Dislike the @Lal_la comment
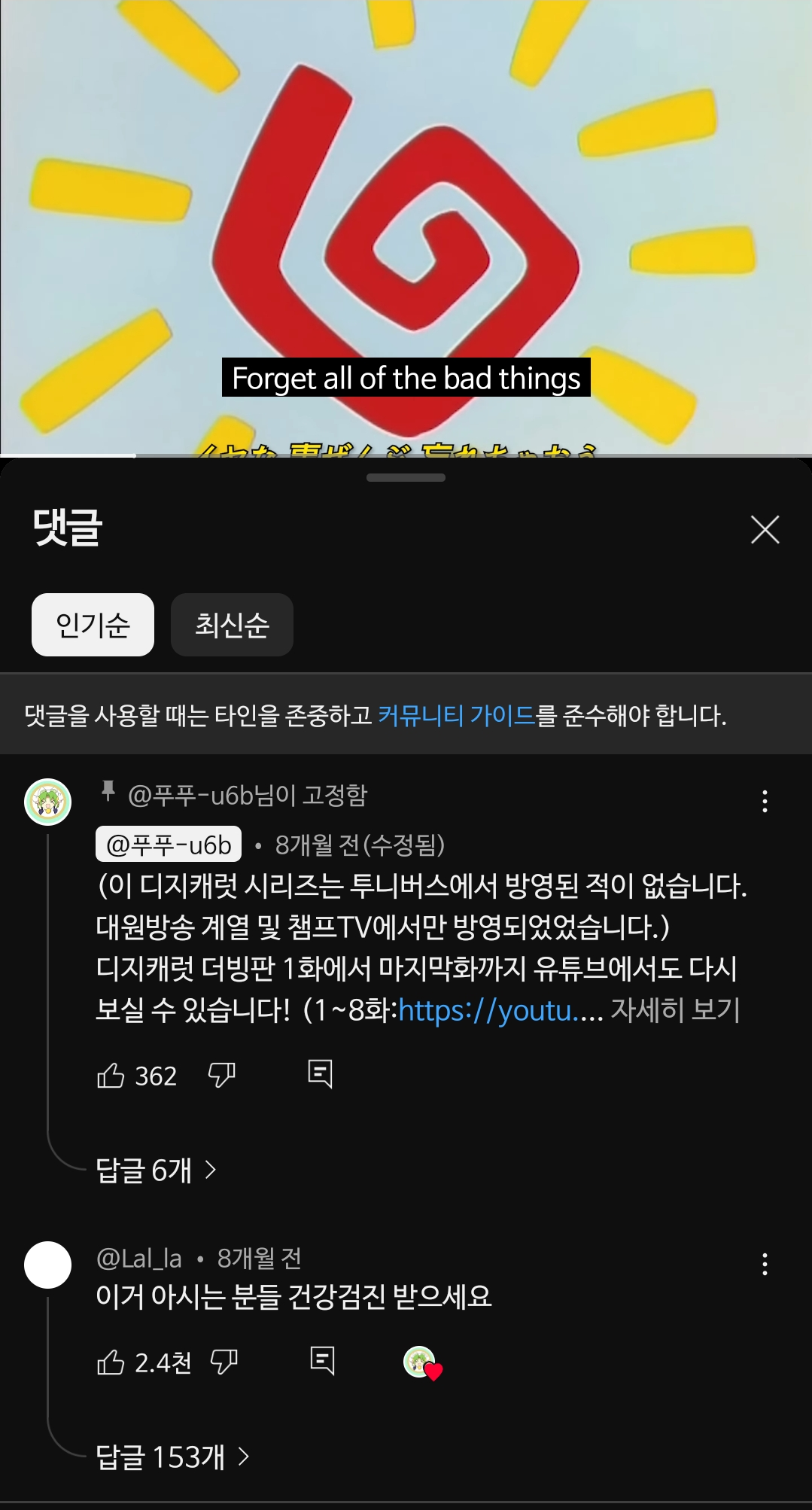Screen dimensions: 812x1510 pos(224,1362)
